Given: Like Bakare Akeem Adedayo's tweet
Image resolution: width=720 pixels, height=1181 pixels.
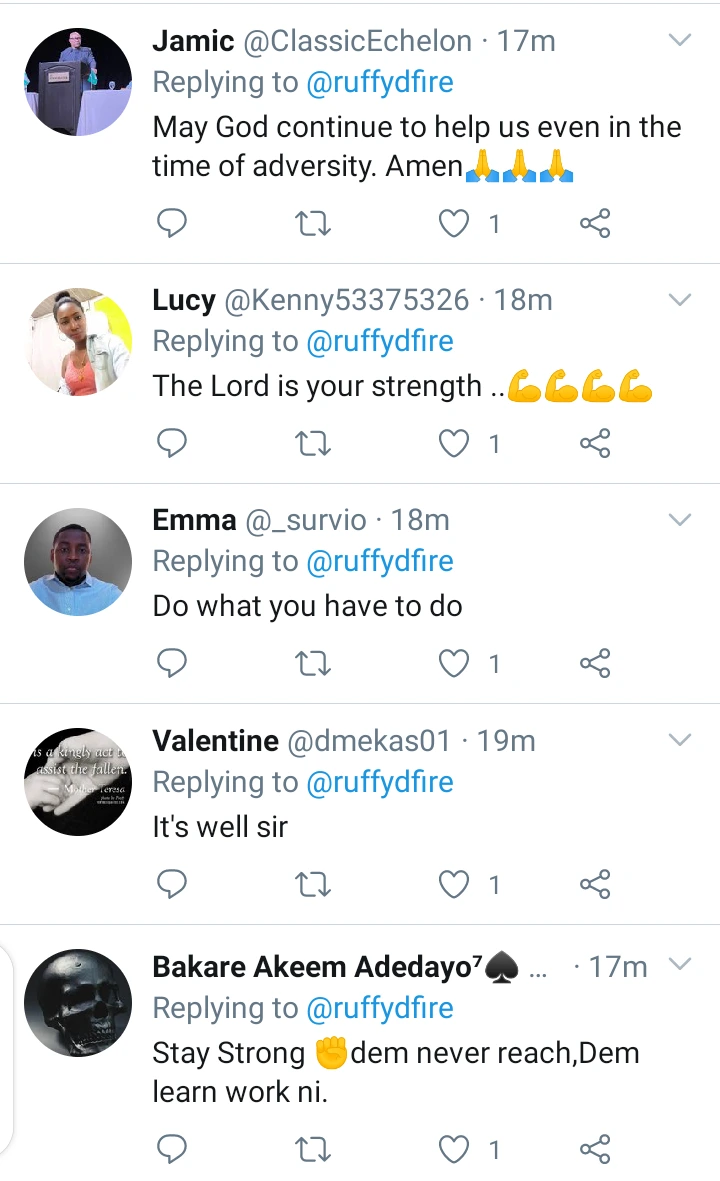Looking at the screenshot, I should click(x=455, y=1150).
